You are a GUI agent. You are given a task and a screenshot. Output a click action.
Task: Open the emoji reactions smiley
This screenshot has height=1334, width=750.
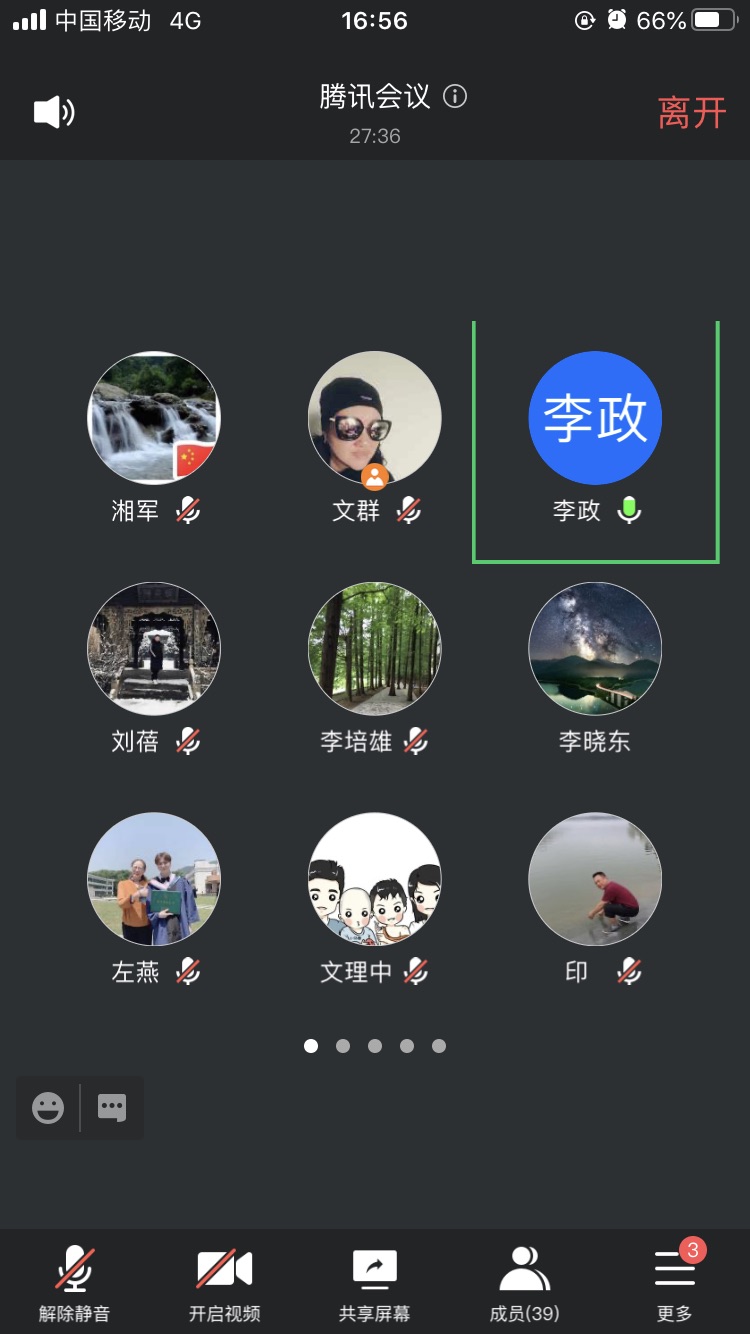point(48,1107)
